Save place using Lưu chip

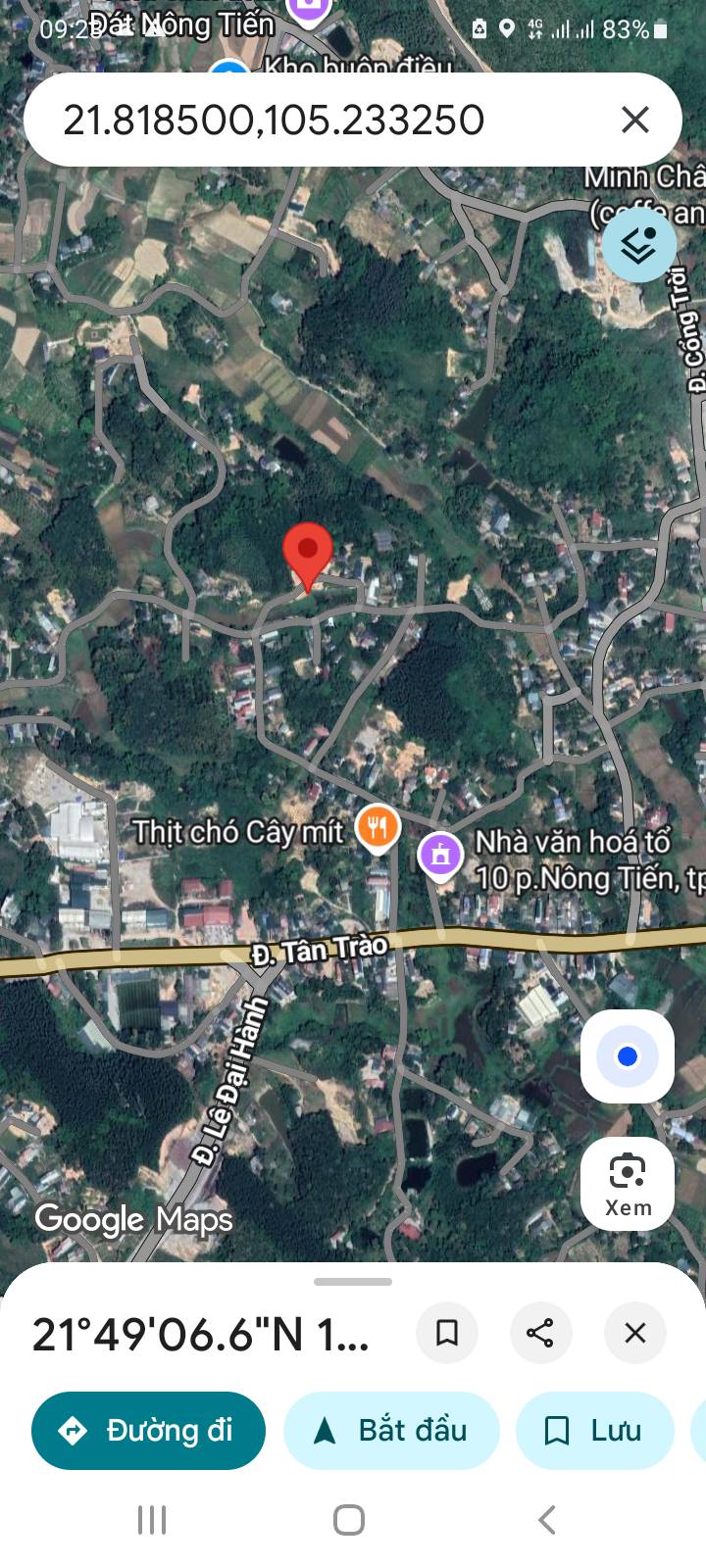594,1431
